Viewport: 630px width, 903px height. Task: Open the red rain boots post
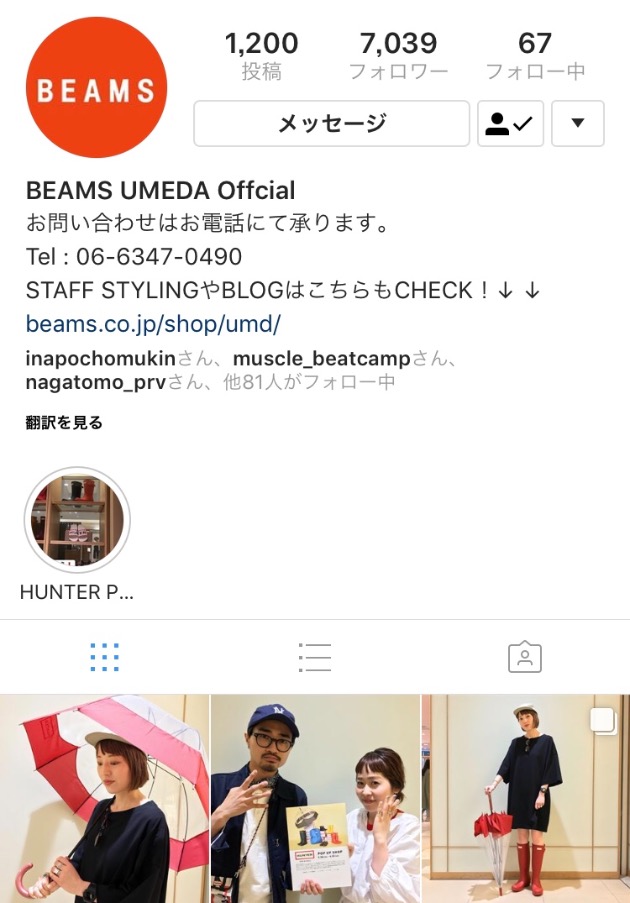526,798
